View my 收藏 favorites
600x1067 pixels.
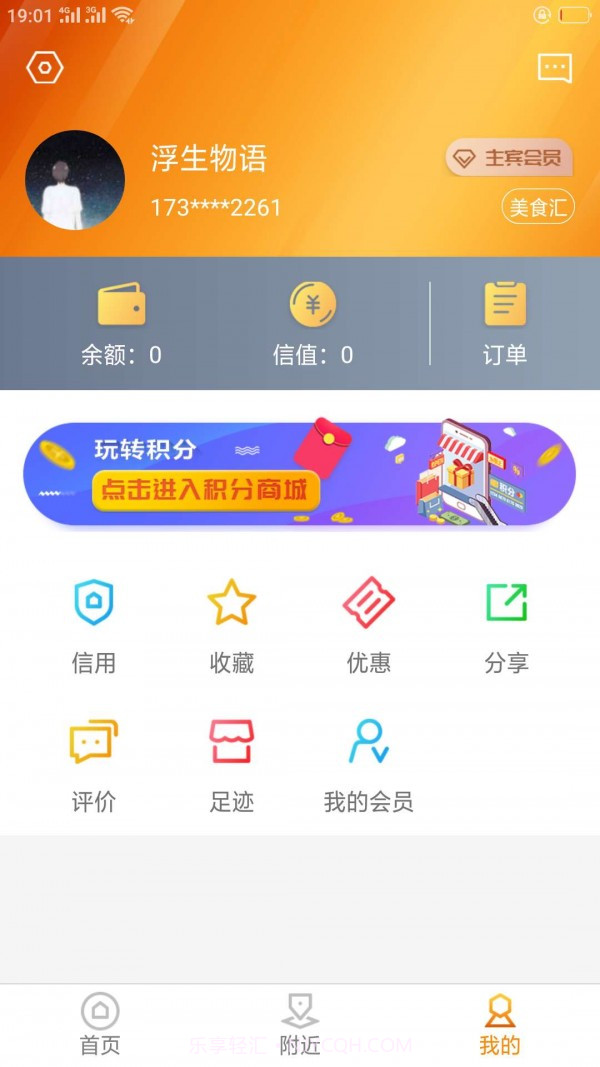click(x=232, y=626)
